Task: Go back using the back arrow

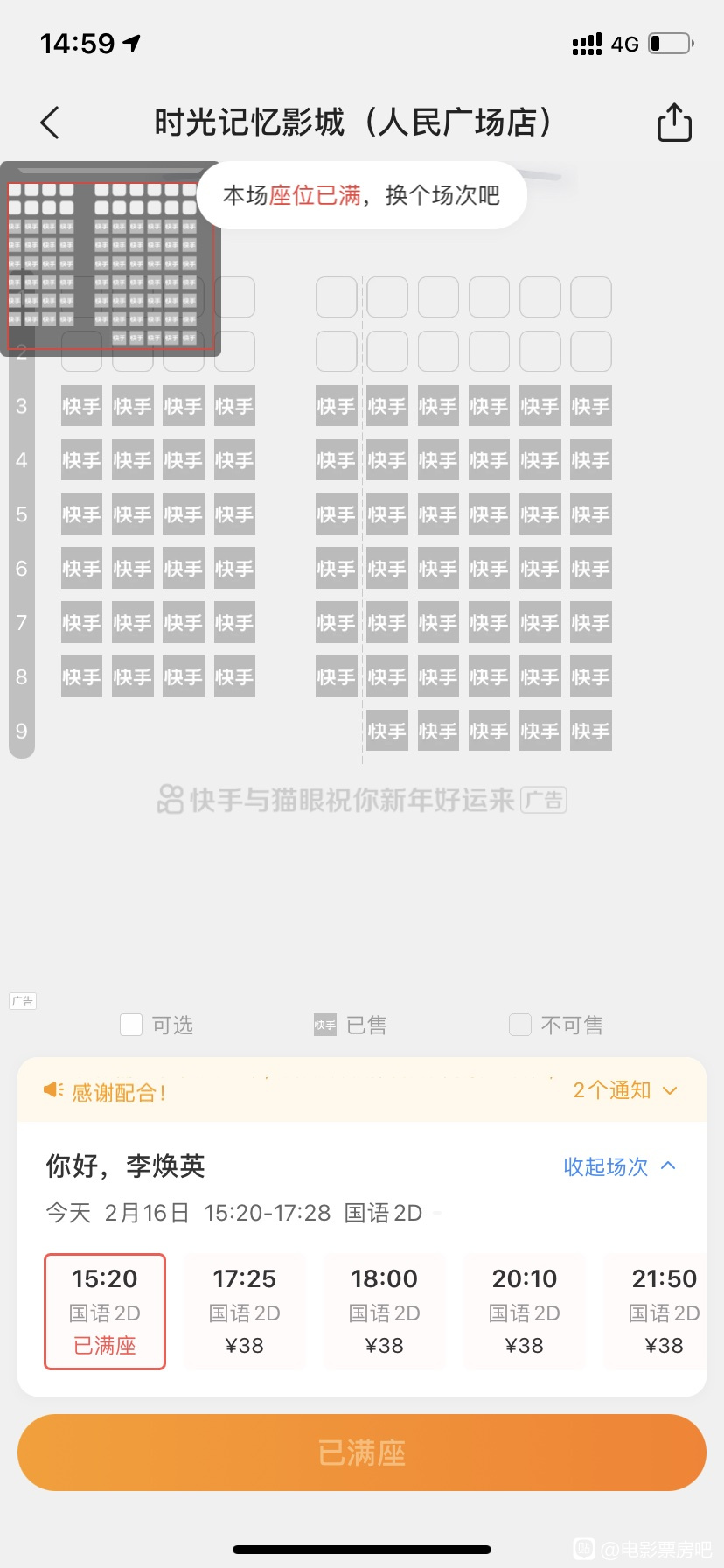Action: 51,122
